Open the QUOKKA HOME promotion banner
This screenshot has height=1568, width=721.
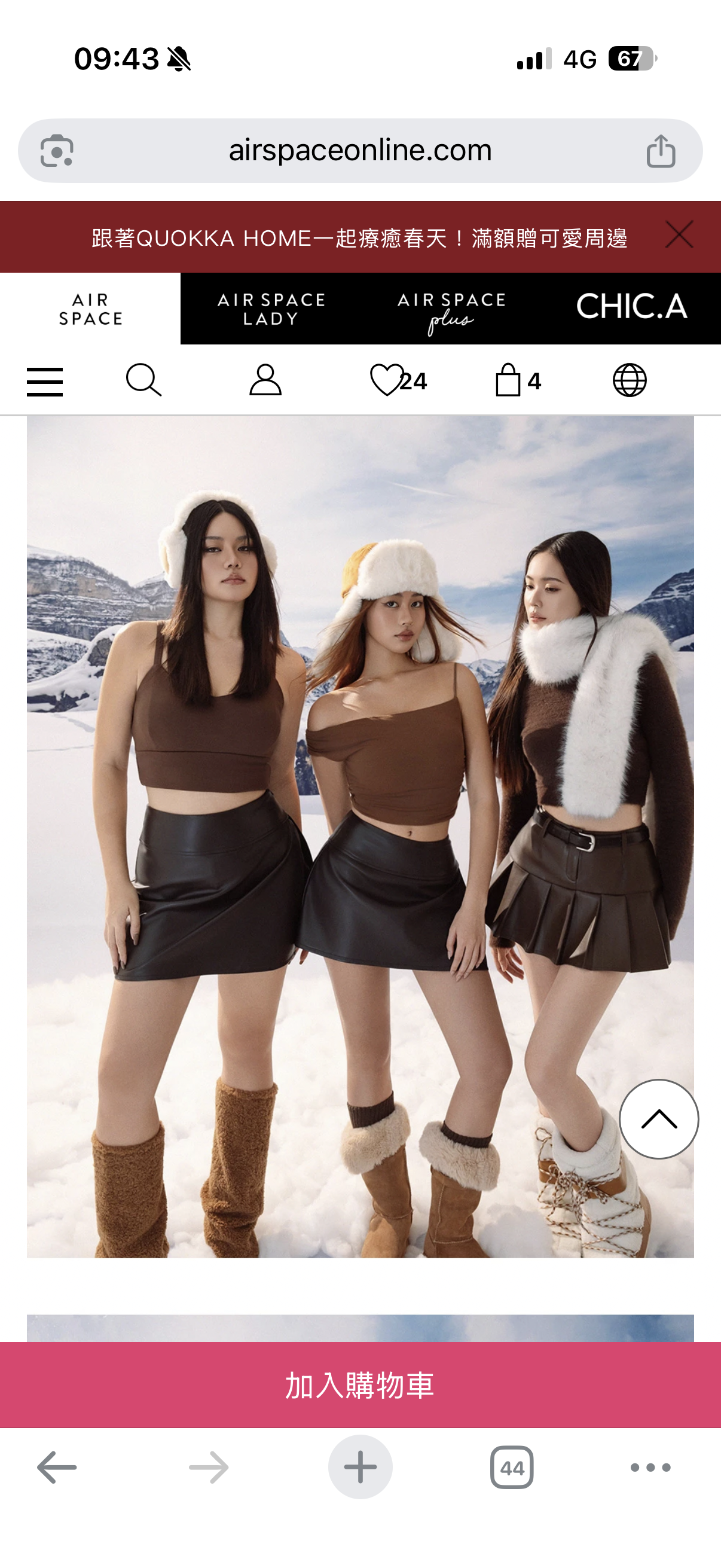point(359,237)
